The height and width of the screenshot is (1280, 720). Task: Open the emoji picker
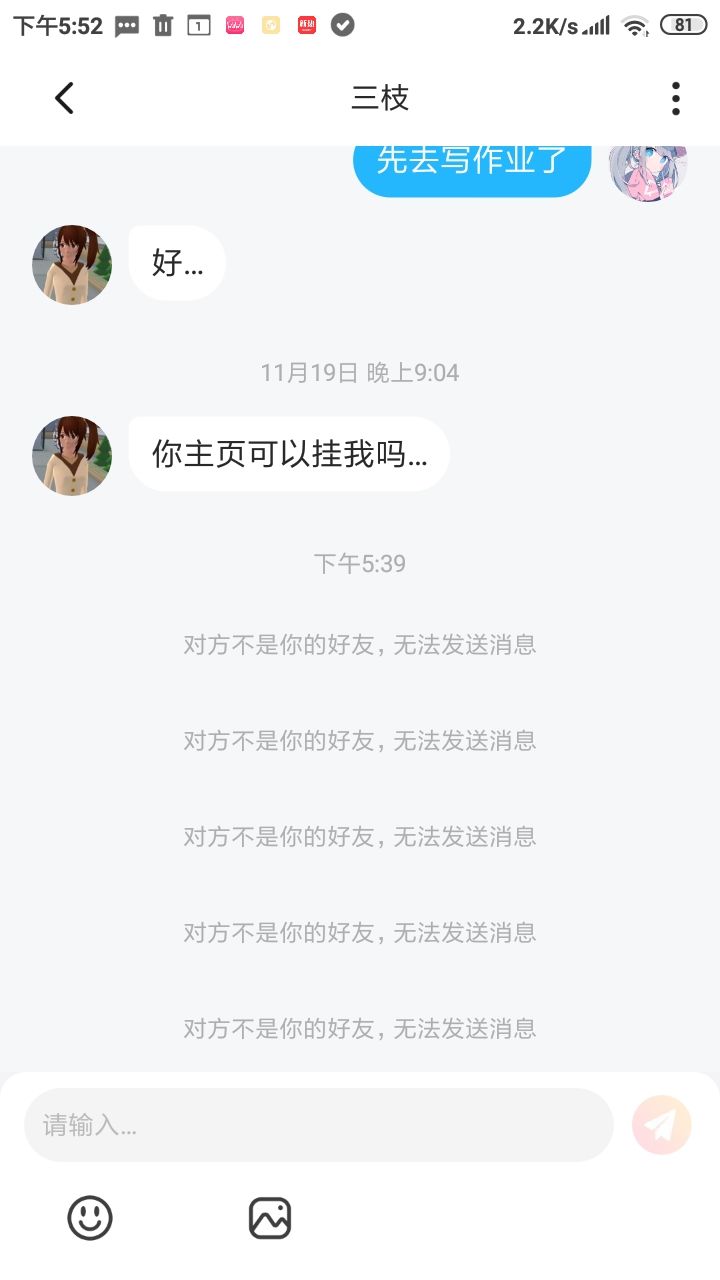pos(90,1218)
